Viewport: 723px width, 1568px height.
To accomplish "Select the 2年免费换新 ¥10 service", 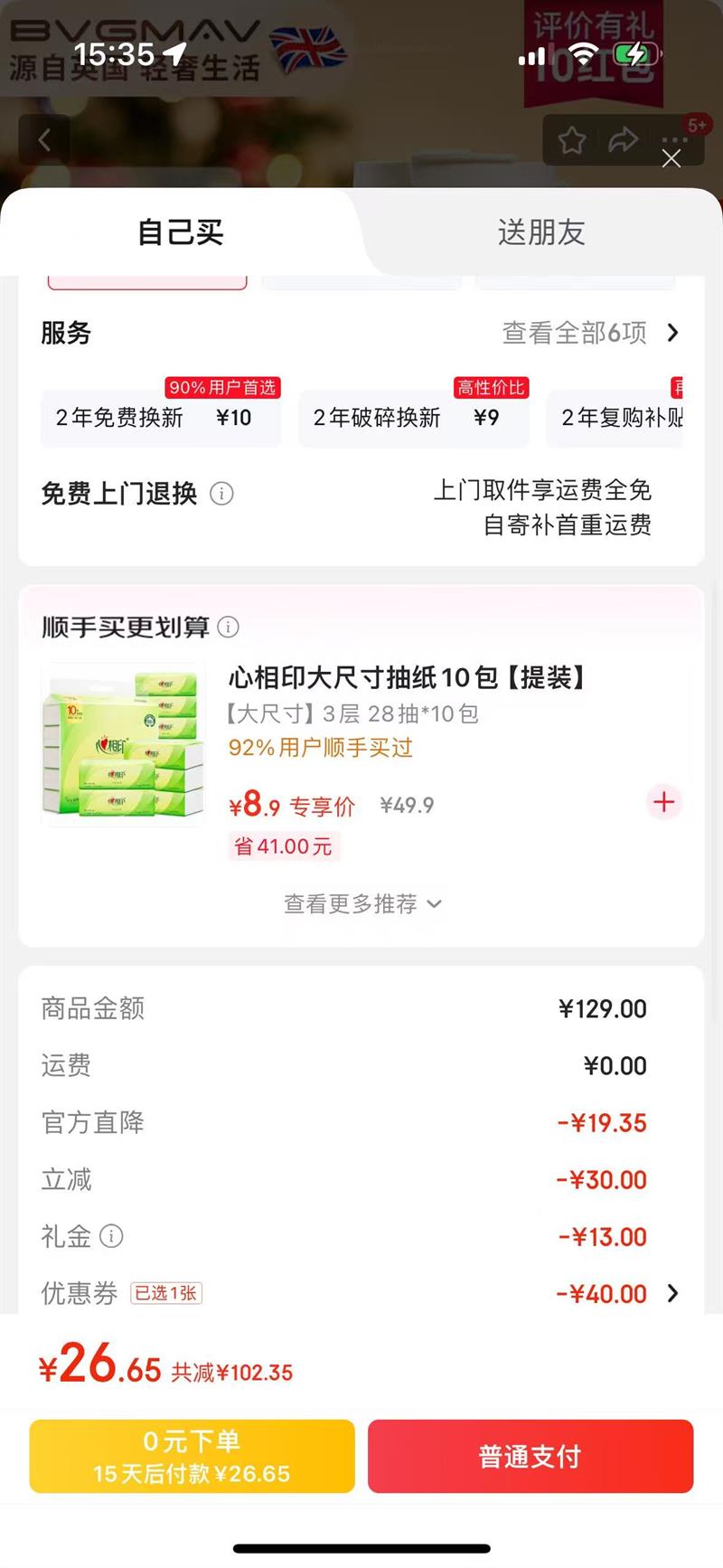I will 160,419.
